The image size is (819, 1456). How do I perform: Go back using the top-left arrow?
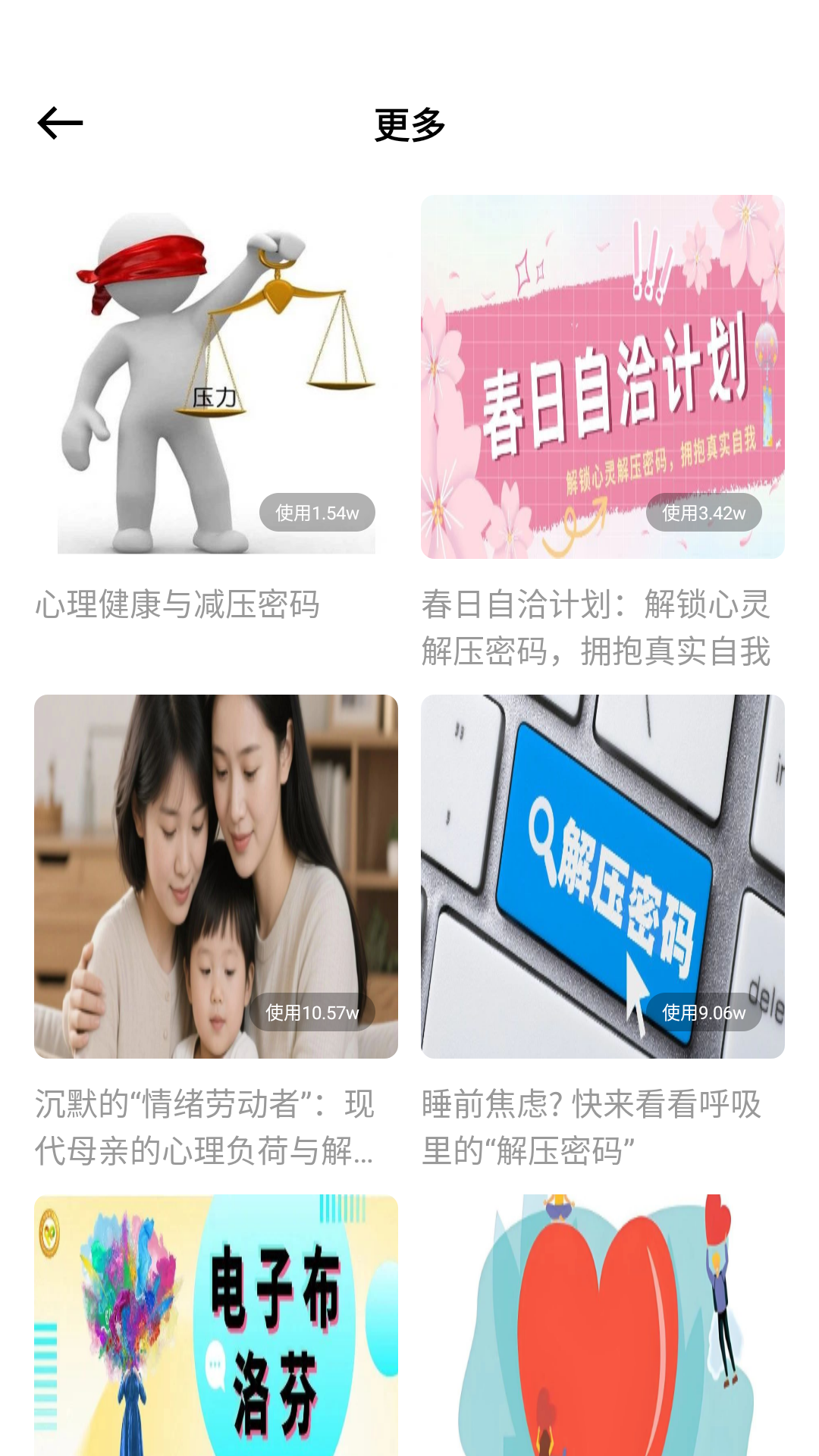tap(60, 124)
